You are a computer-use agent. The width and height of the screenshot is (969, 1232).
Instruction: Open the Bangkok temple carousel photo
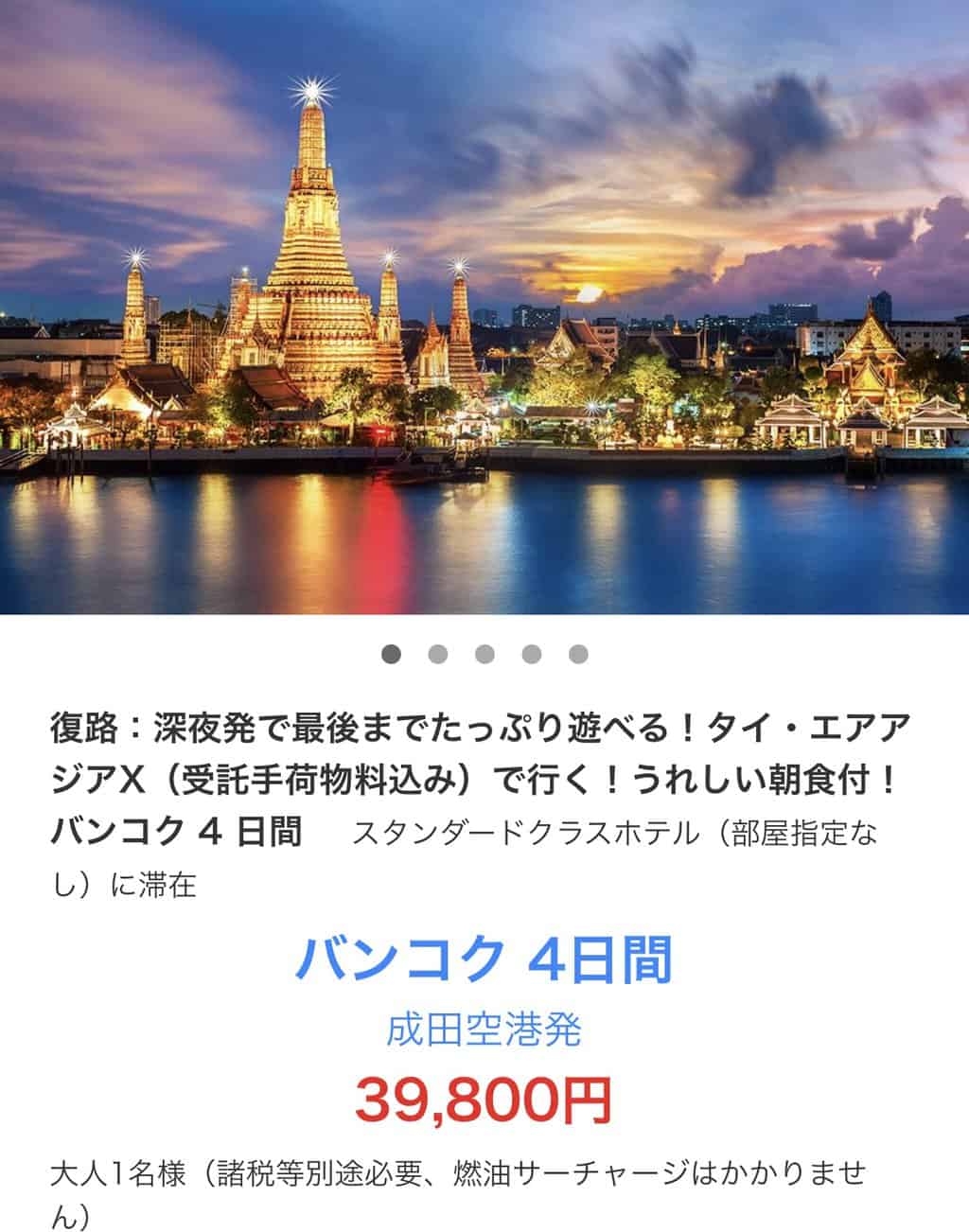484,308
